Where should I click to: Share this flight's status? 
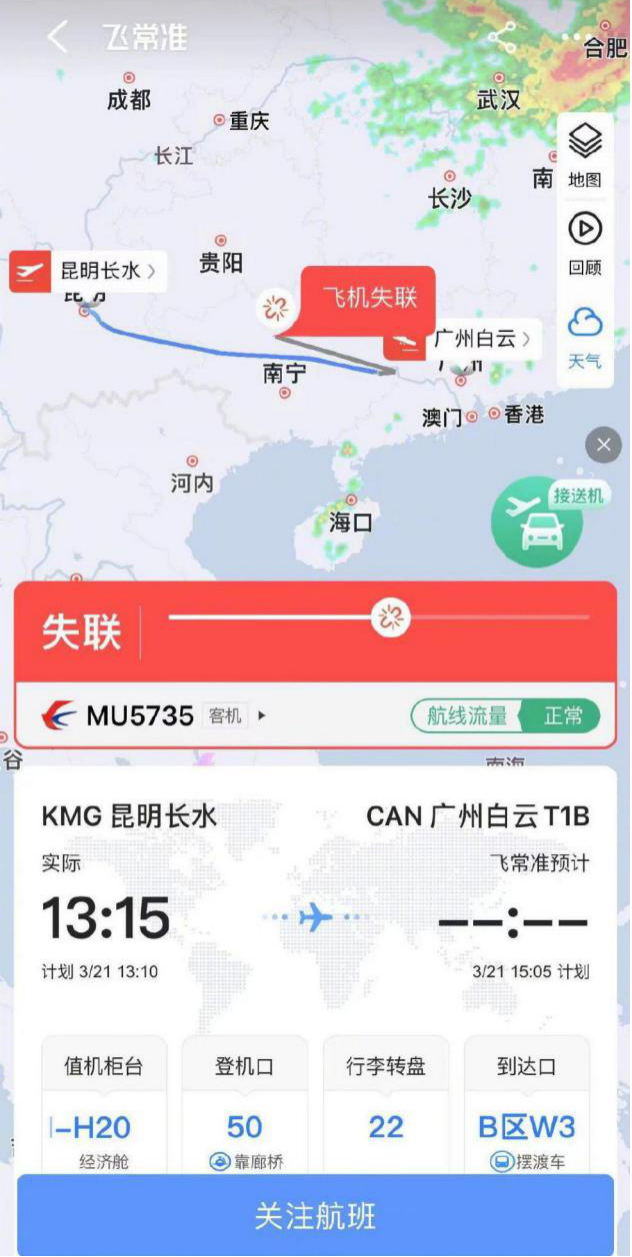click(x=501, y=38)
